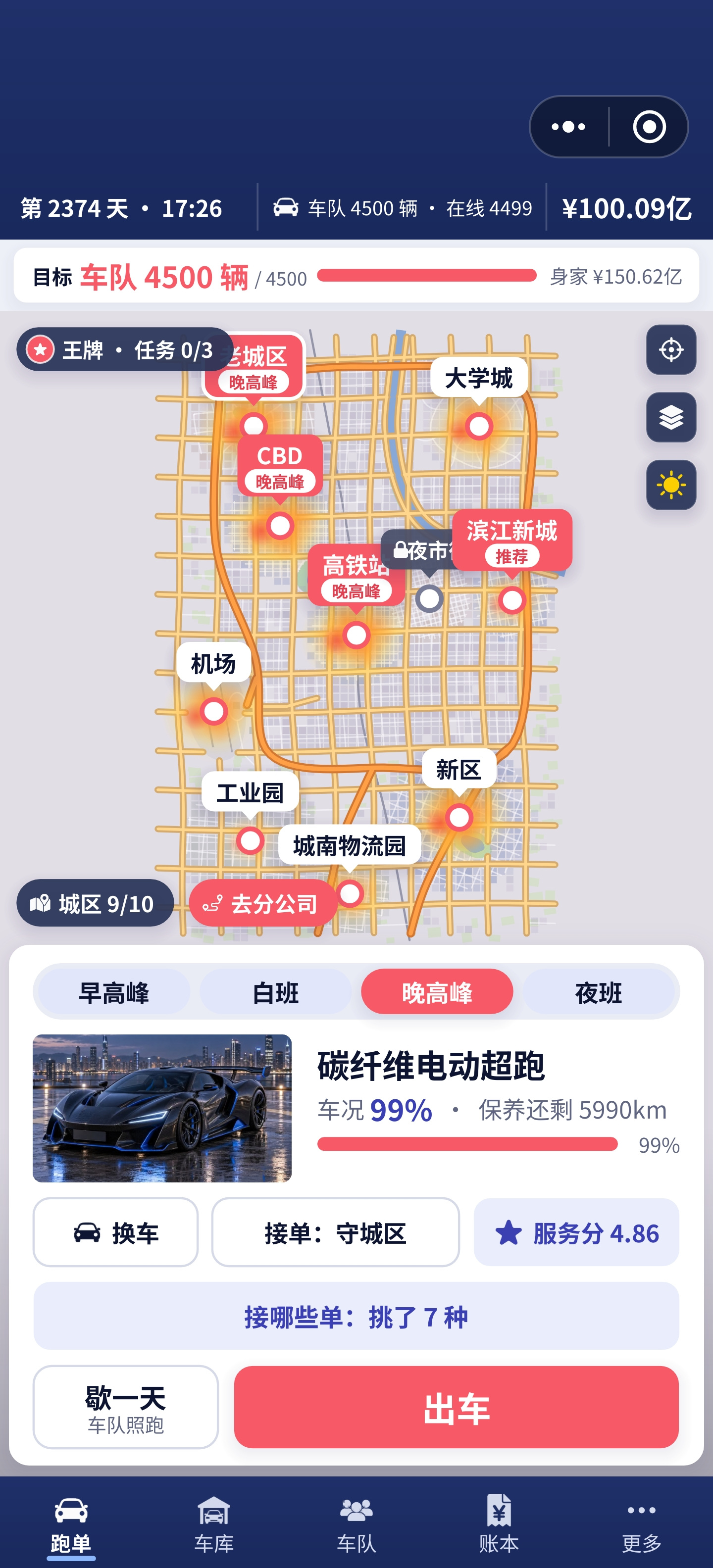
Task: Toggle the sun day-mode button
Action: pos(671,485)
